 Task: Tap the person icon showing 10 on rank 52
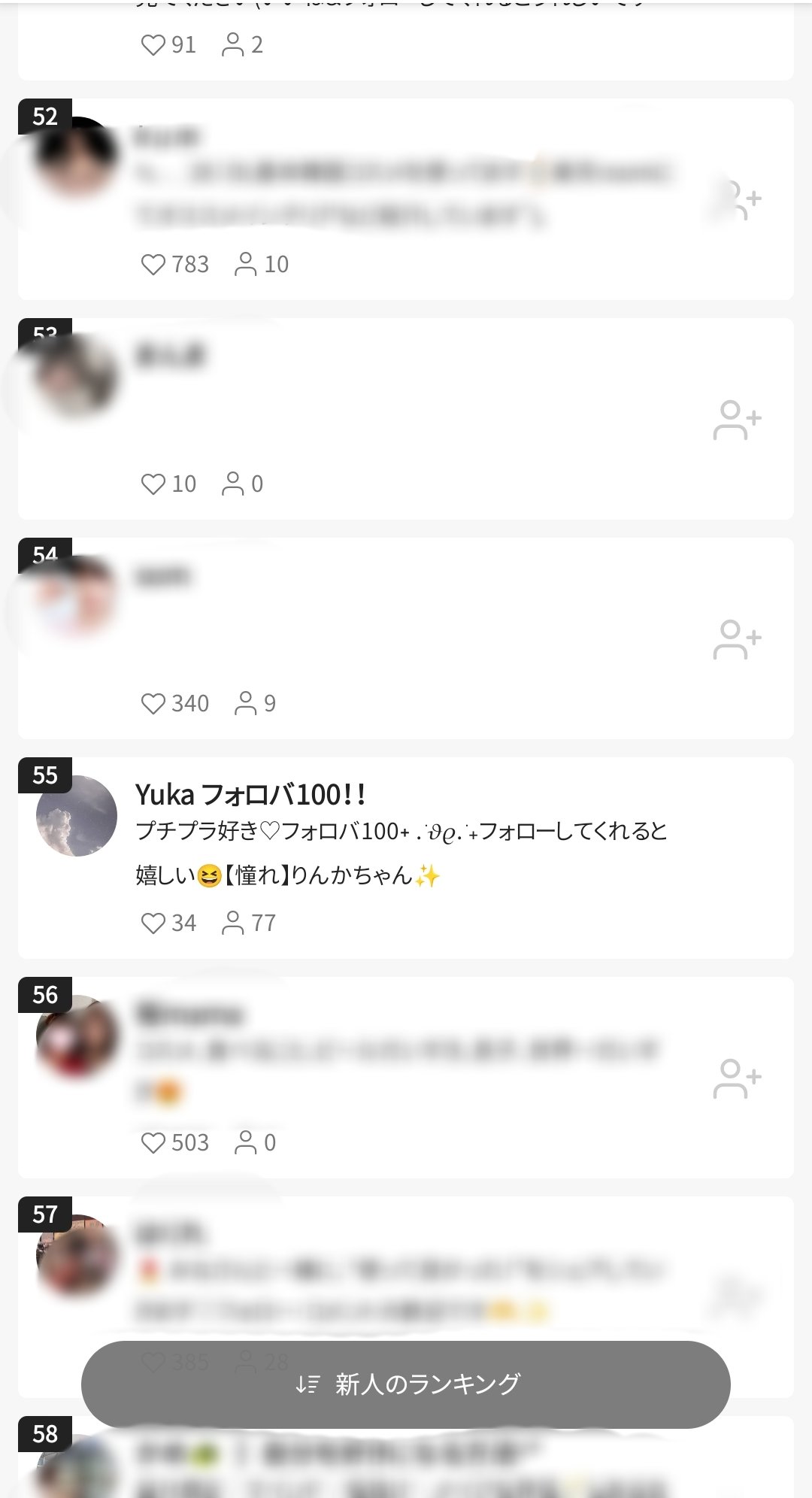247,264
